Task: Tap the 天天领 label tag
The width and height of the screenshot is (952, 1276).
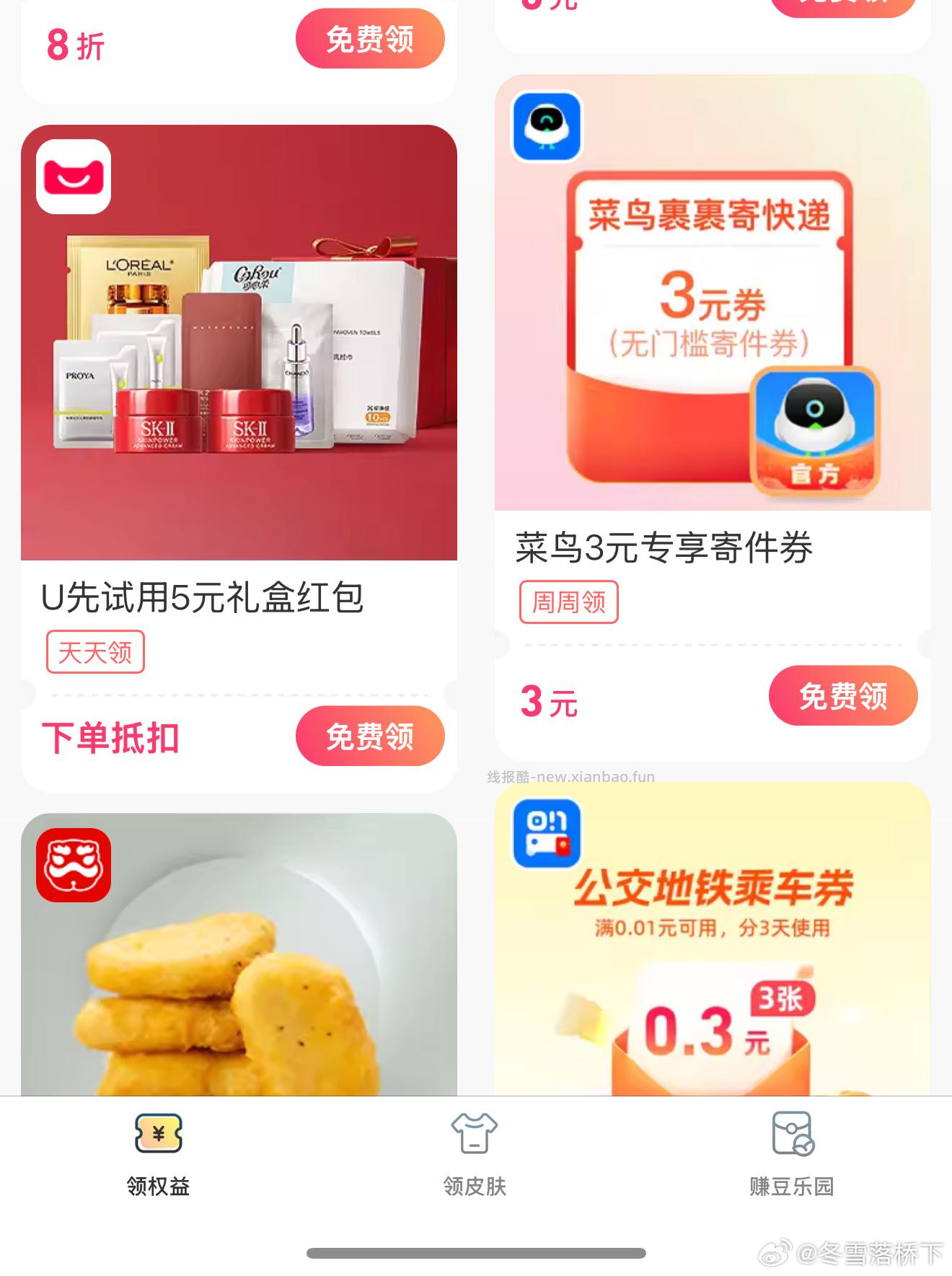Action: (x=95, y=653)
